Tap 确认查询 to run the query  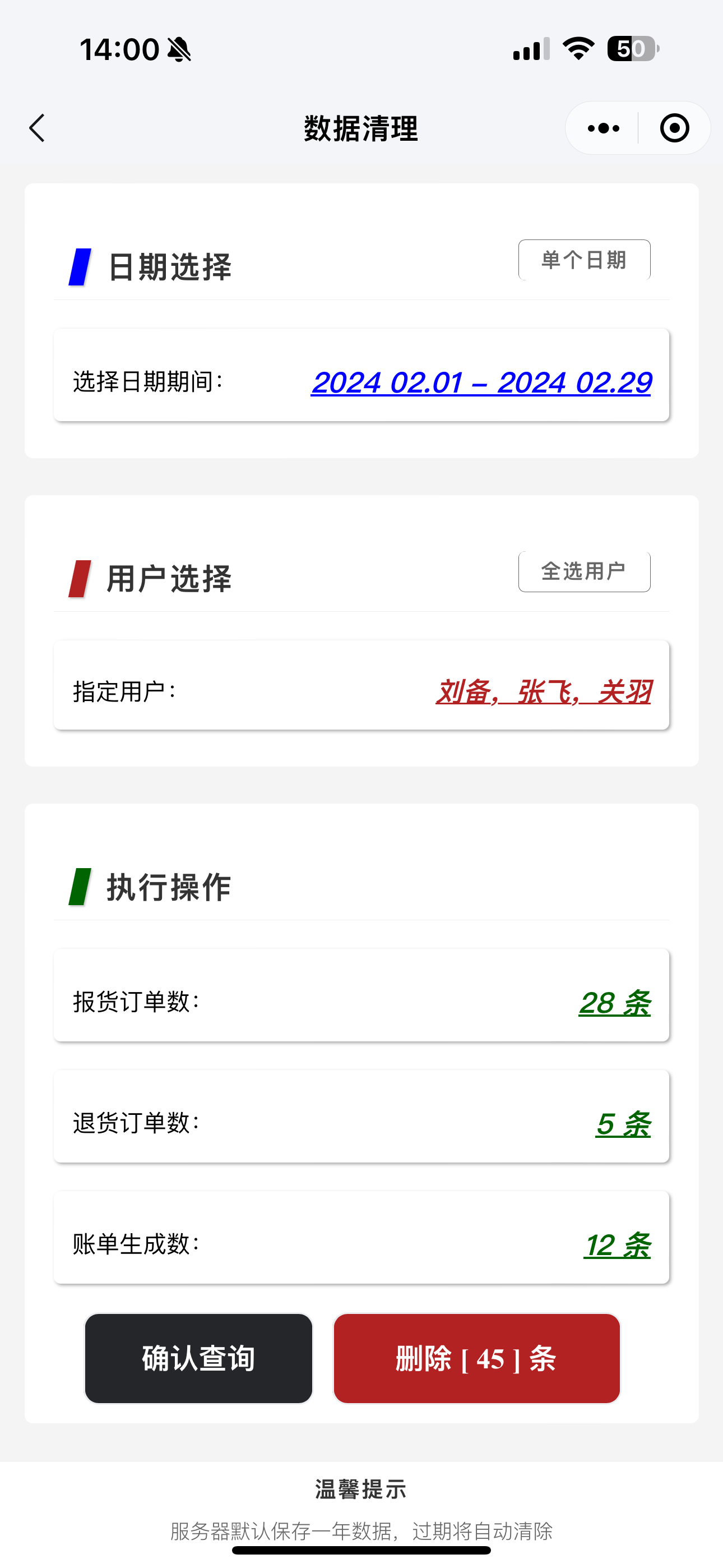198,1359
